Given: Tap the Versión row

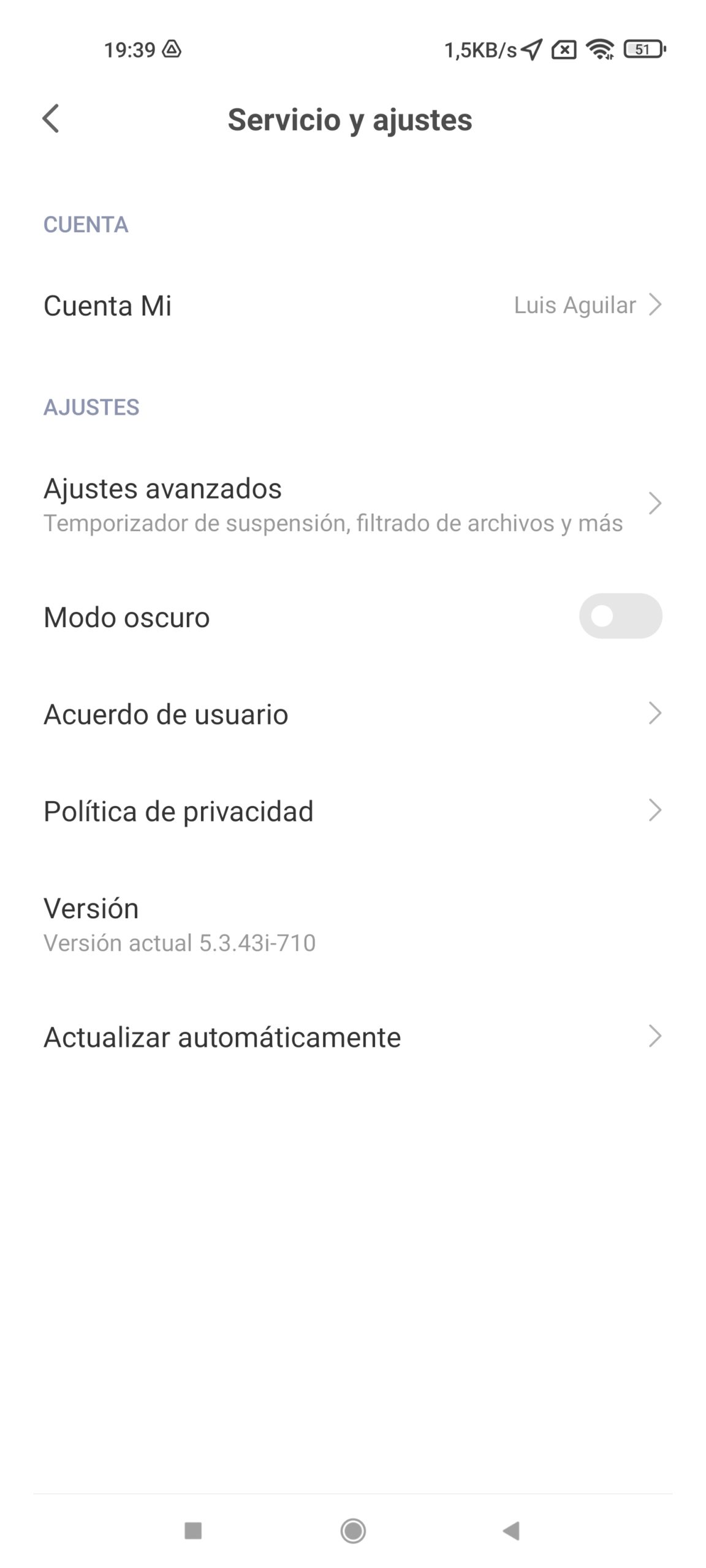Looking at the screenshot, I should point(353,924).
